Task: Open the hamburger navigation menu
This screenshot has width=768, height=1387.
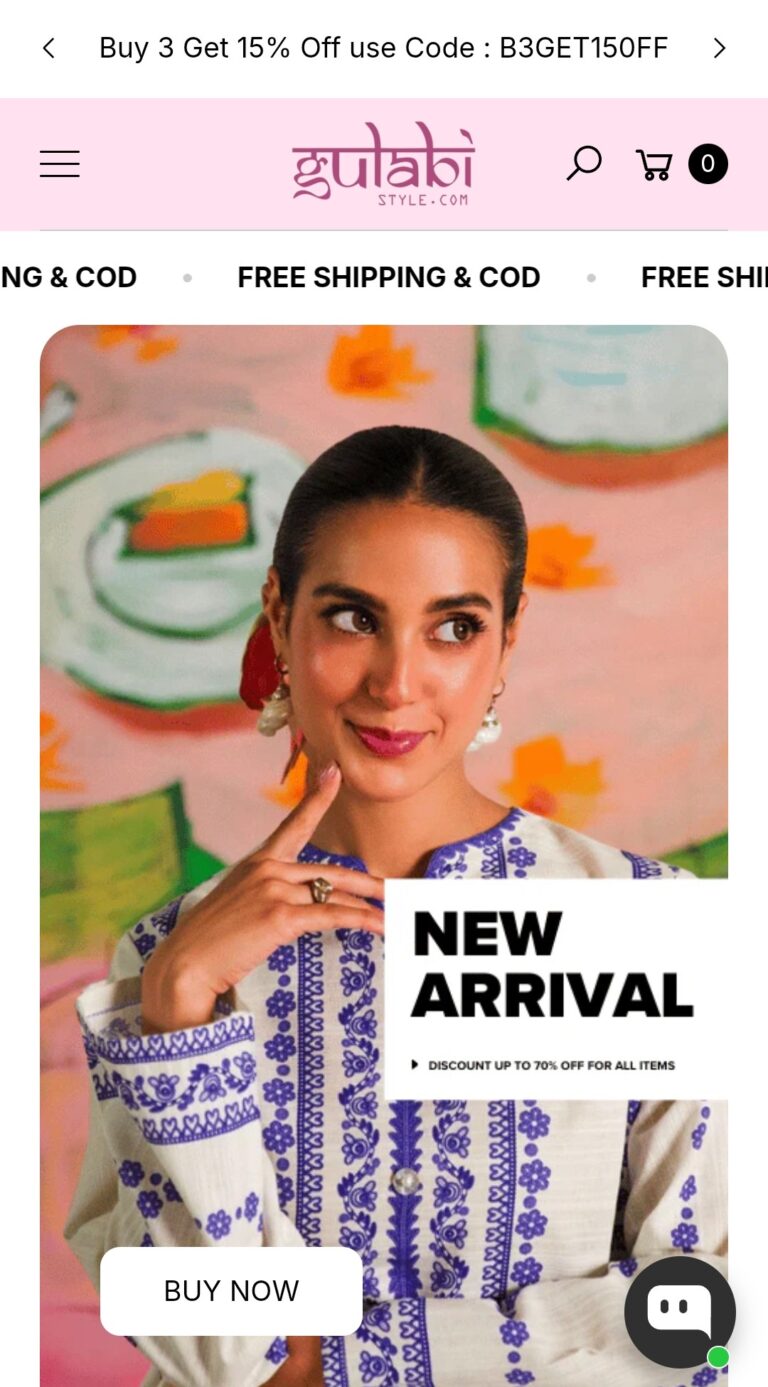Action: (60, 164)
